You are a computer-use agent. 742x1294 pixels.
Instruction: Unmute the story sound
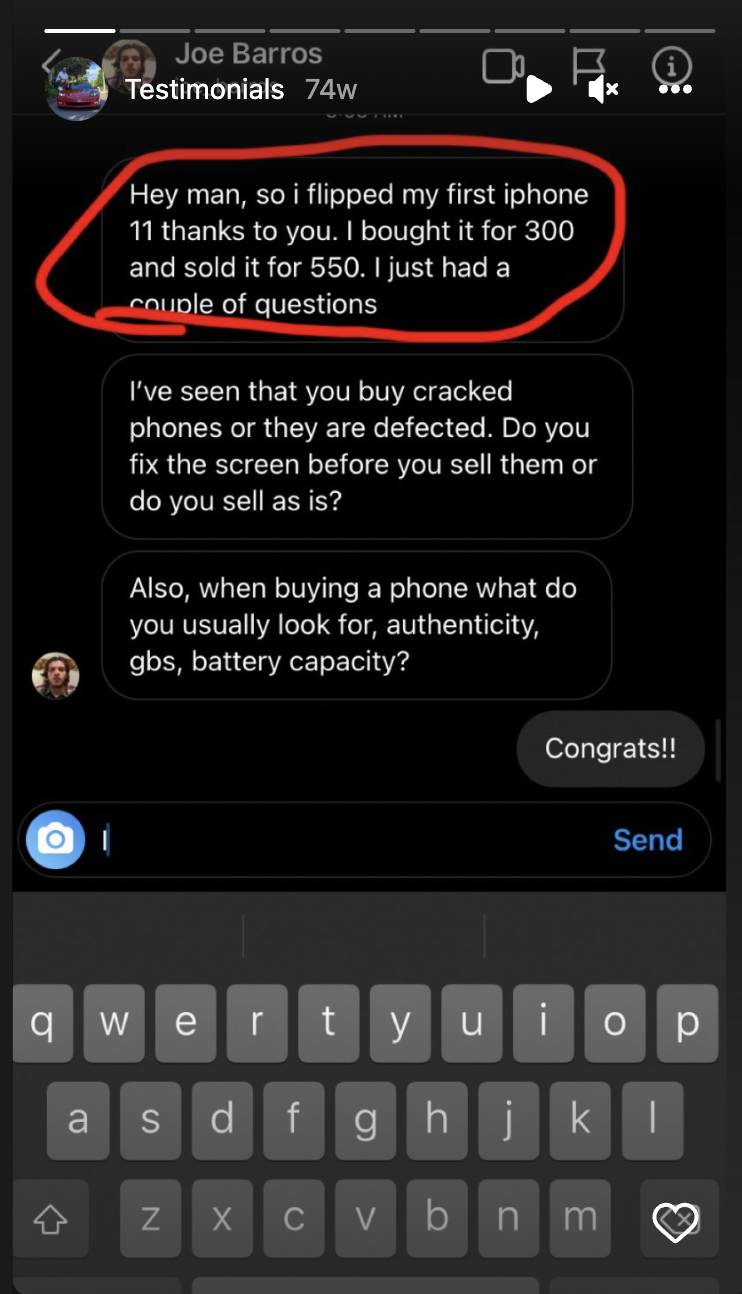[603, 90]
